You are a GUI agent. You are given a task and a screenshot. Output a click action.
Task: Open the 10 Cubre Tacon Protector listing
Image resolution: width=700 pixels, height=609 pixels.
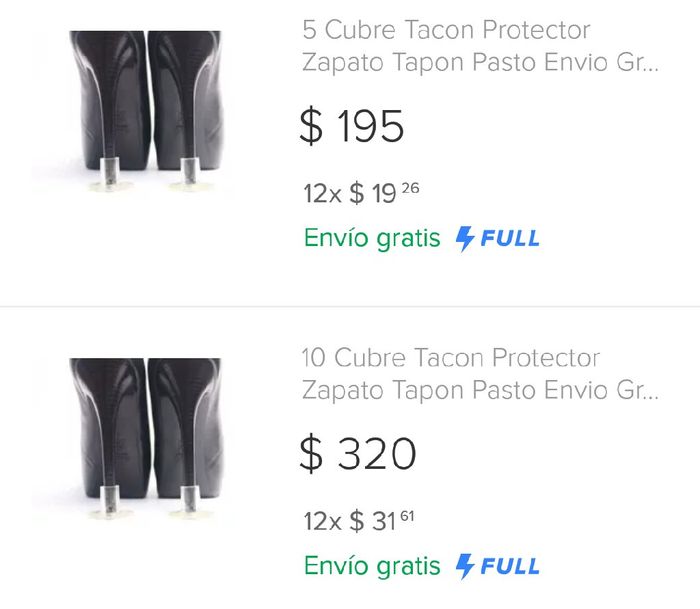480,373
